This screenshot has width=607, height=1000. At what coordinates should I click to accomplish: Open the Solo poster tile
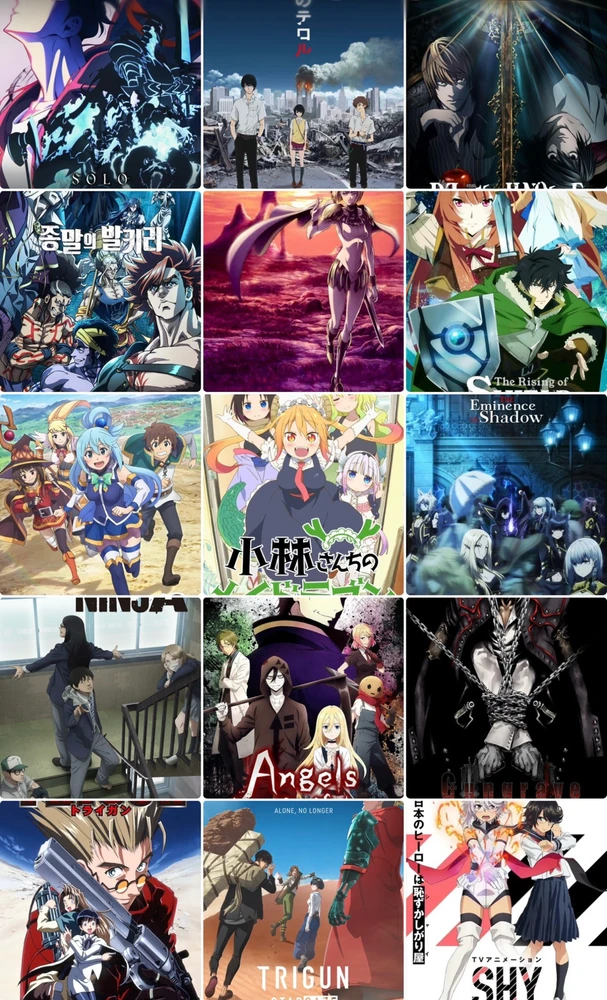coord(100,93)
